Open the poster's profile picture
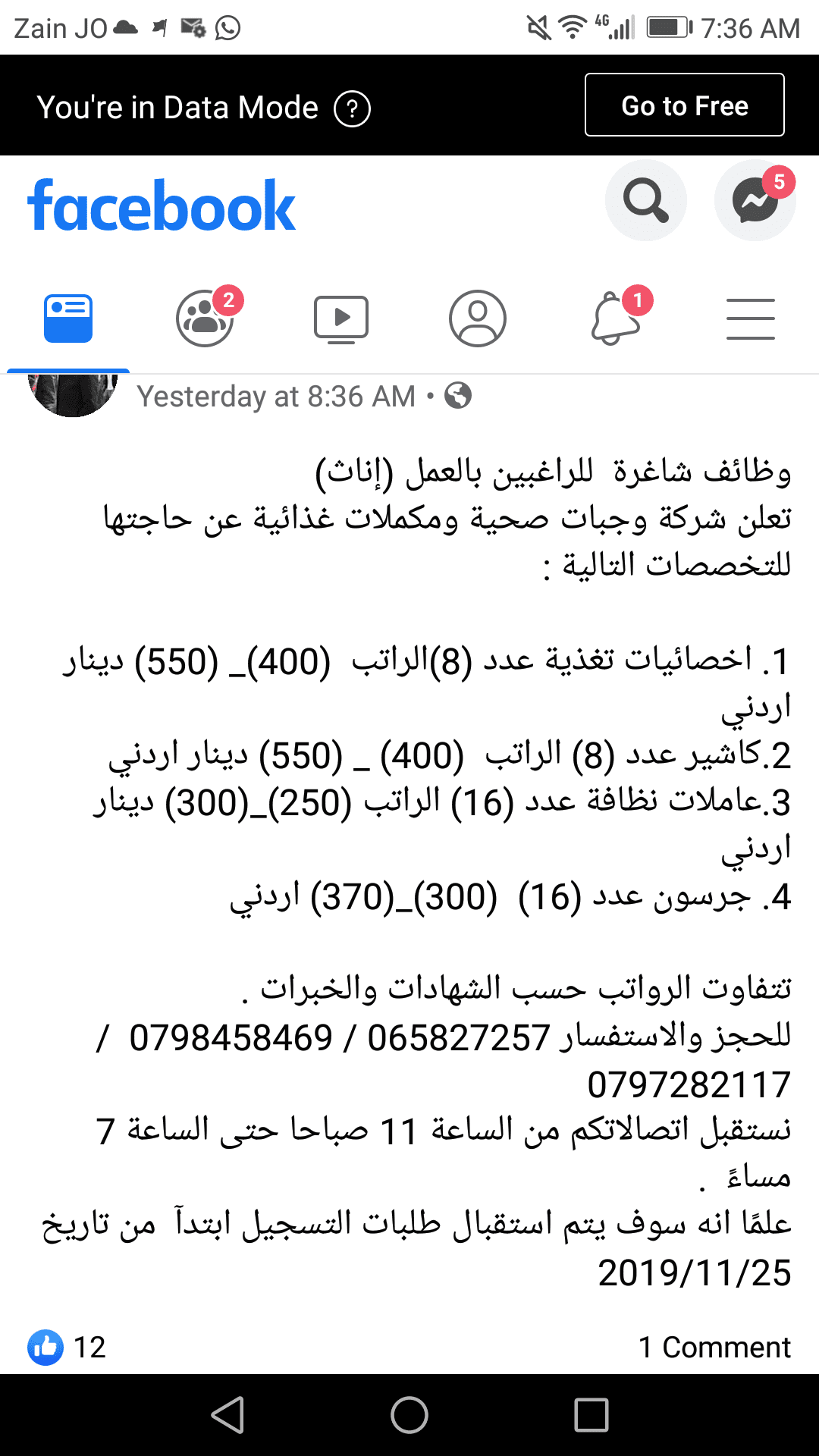The width and height of the screenshot is (819, 1456). pos(72,394)
